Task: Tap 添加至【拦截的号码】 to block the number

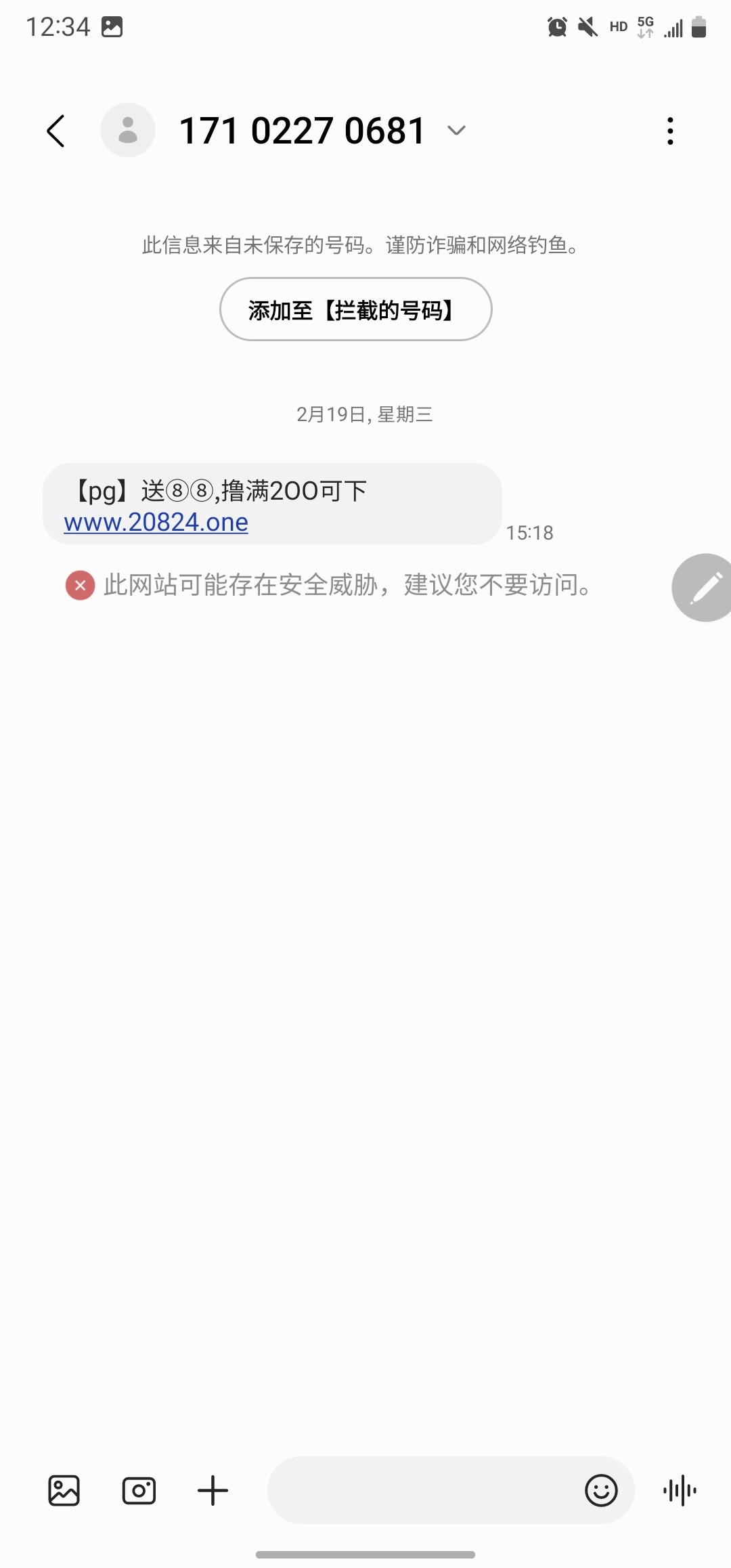Action: pyautogui.click(x=356, y=309)
